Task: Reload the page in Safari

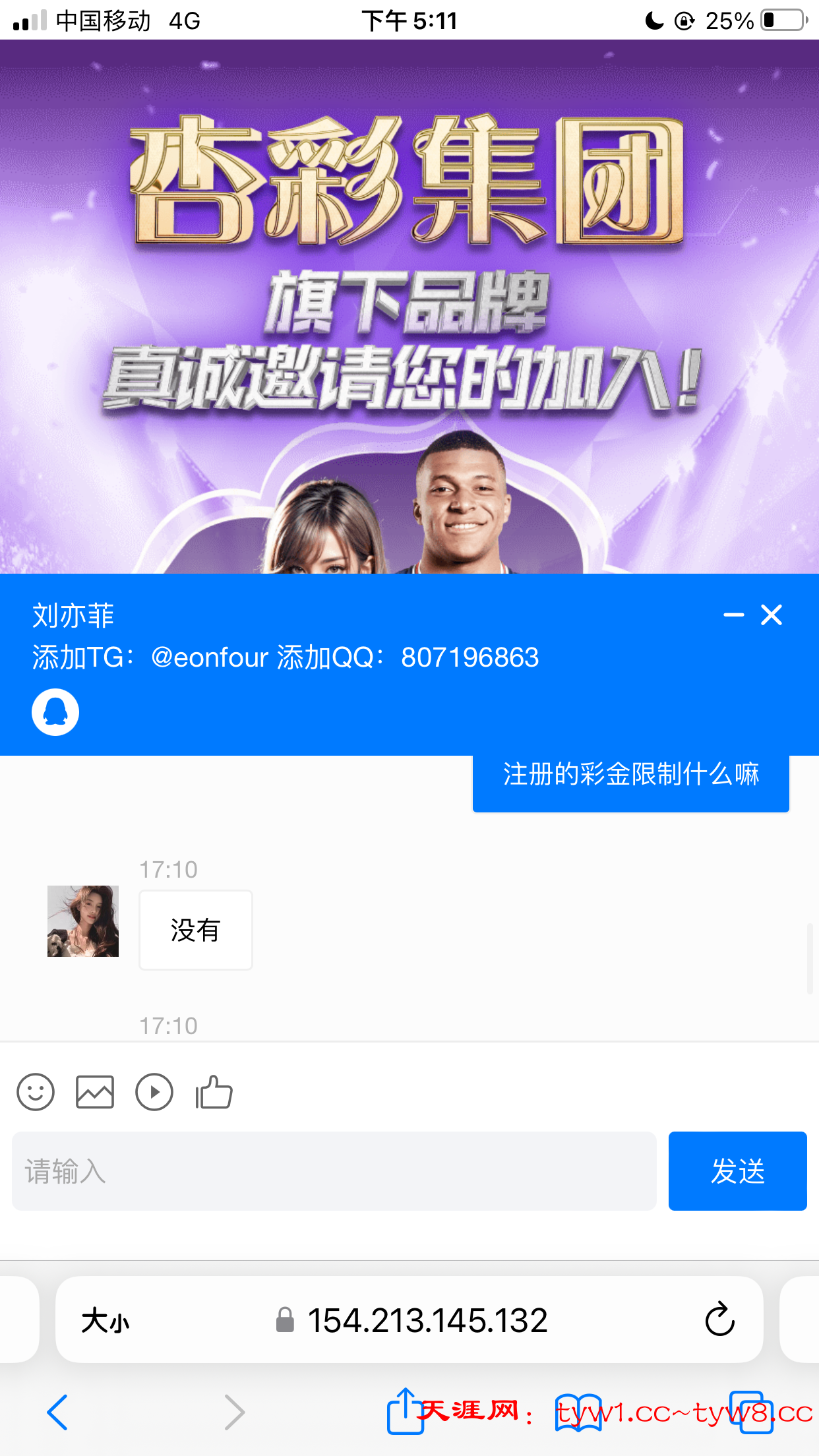Action: [719, 1319]
